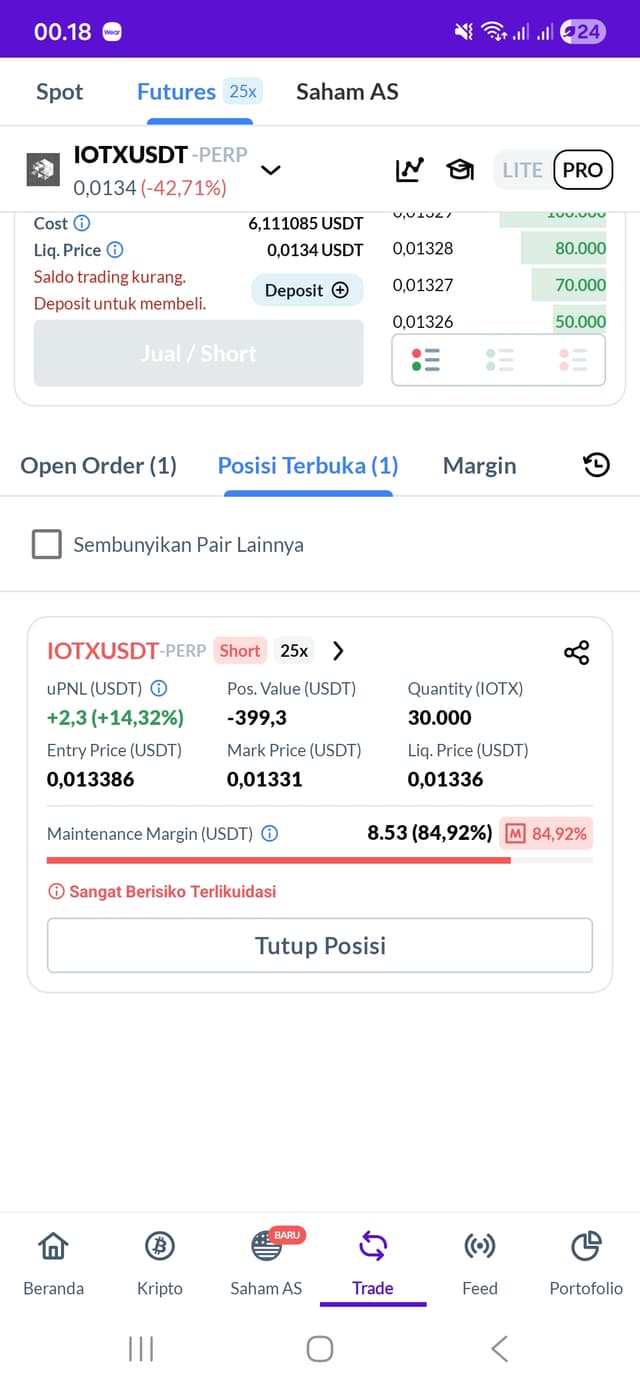Open IOTXUSDT position details chevron
The image size is (640, 1387).
tap(338, 651)
